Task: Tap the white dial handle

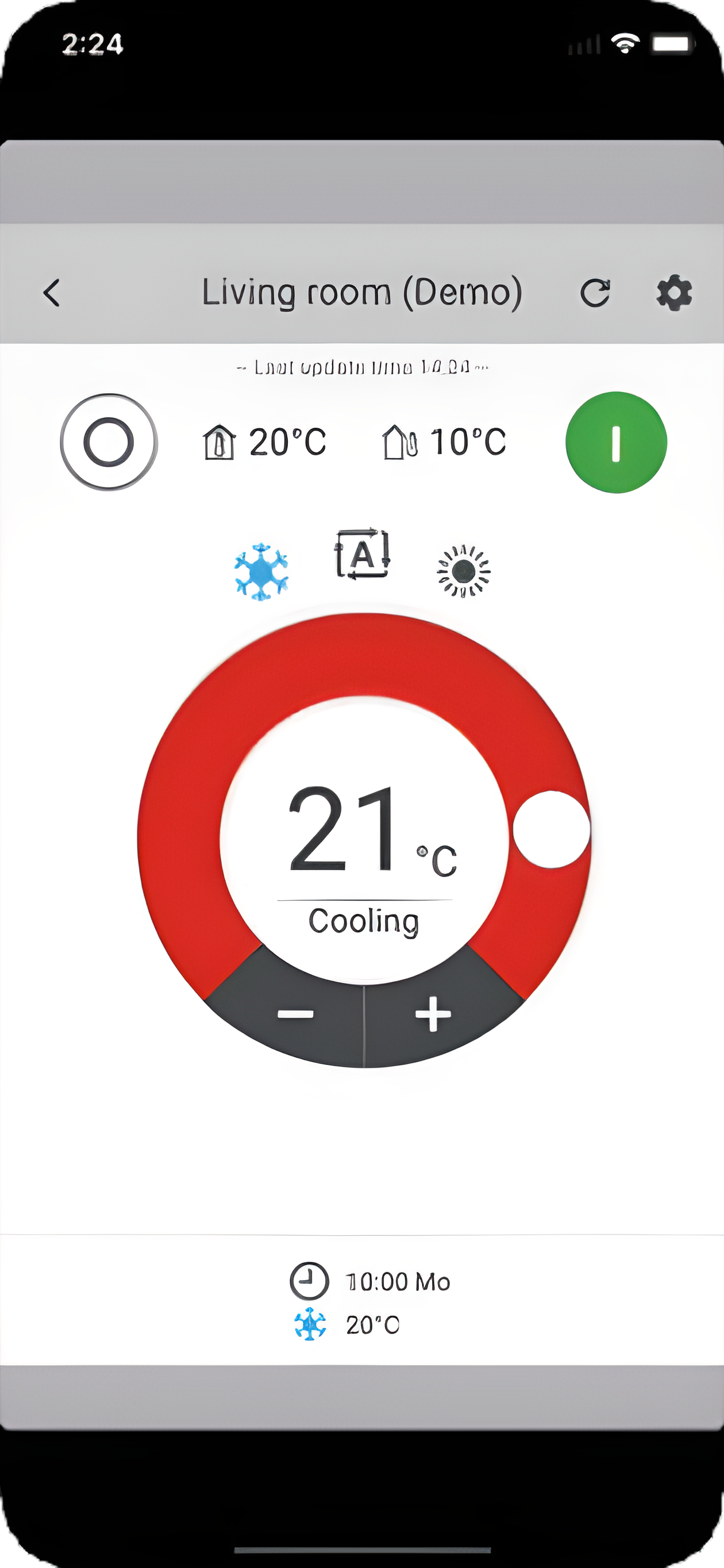Action: point(552,829)
